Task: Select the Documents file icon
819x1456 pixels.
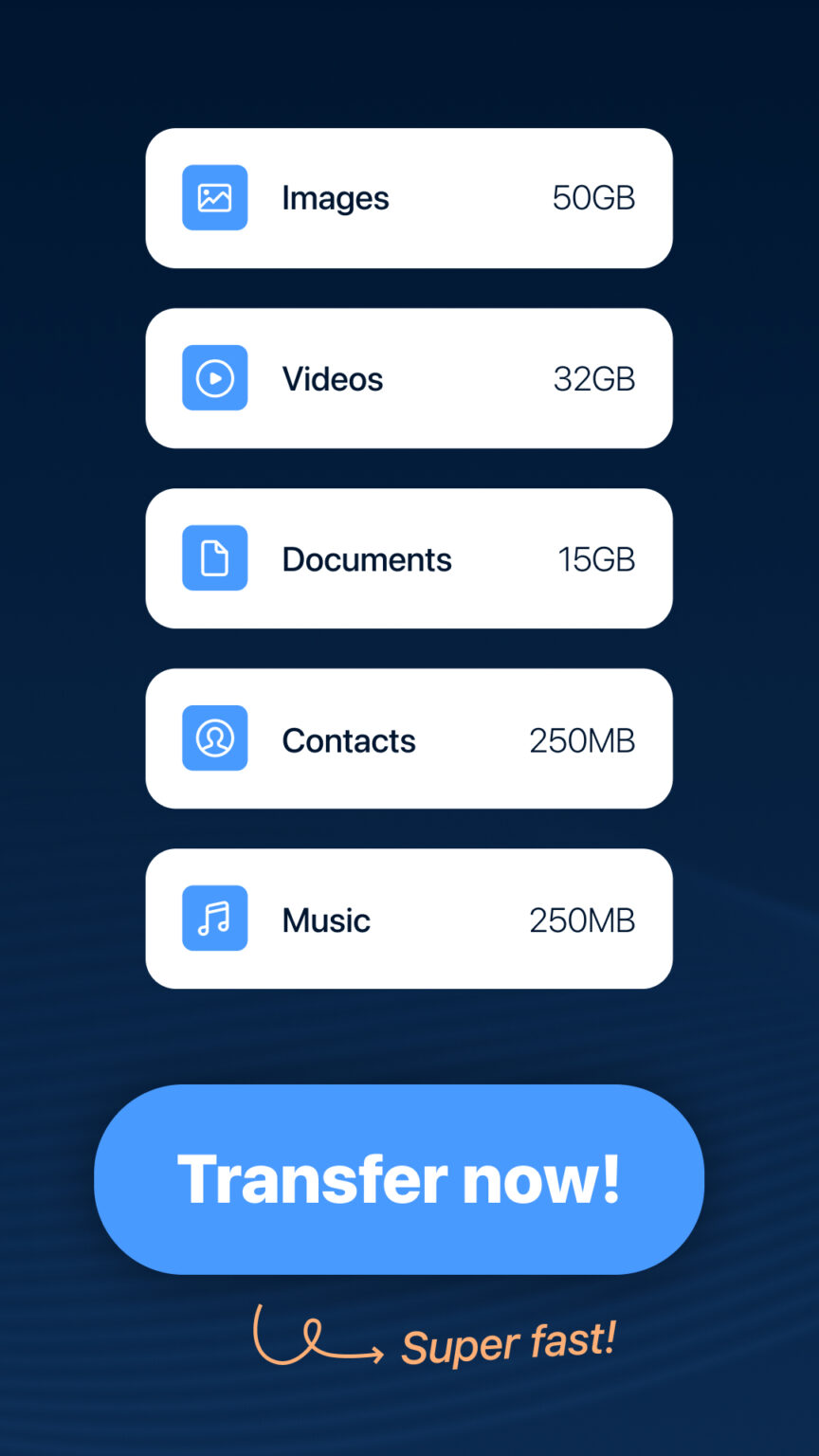Action: (214, 557)
